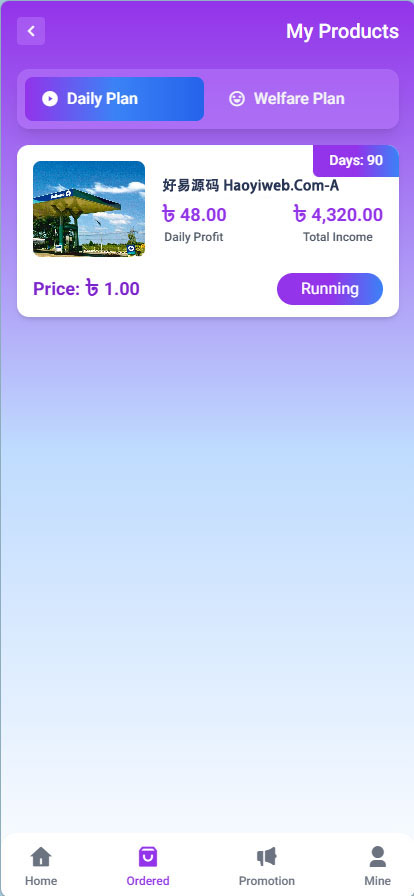Image resolution: width=414 pixels, height=896 pixels.
Task: Tap the Running status button
Action: [330, 289]
